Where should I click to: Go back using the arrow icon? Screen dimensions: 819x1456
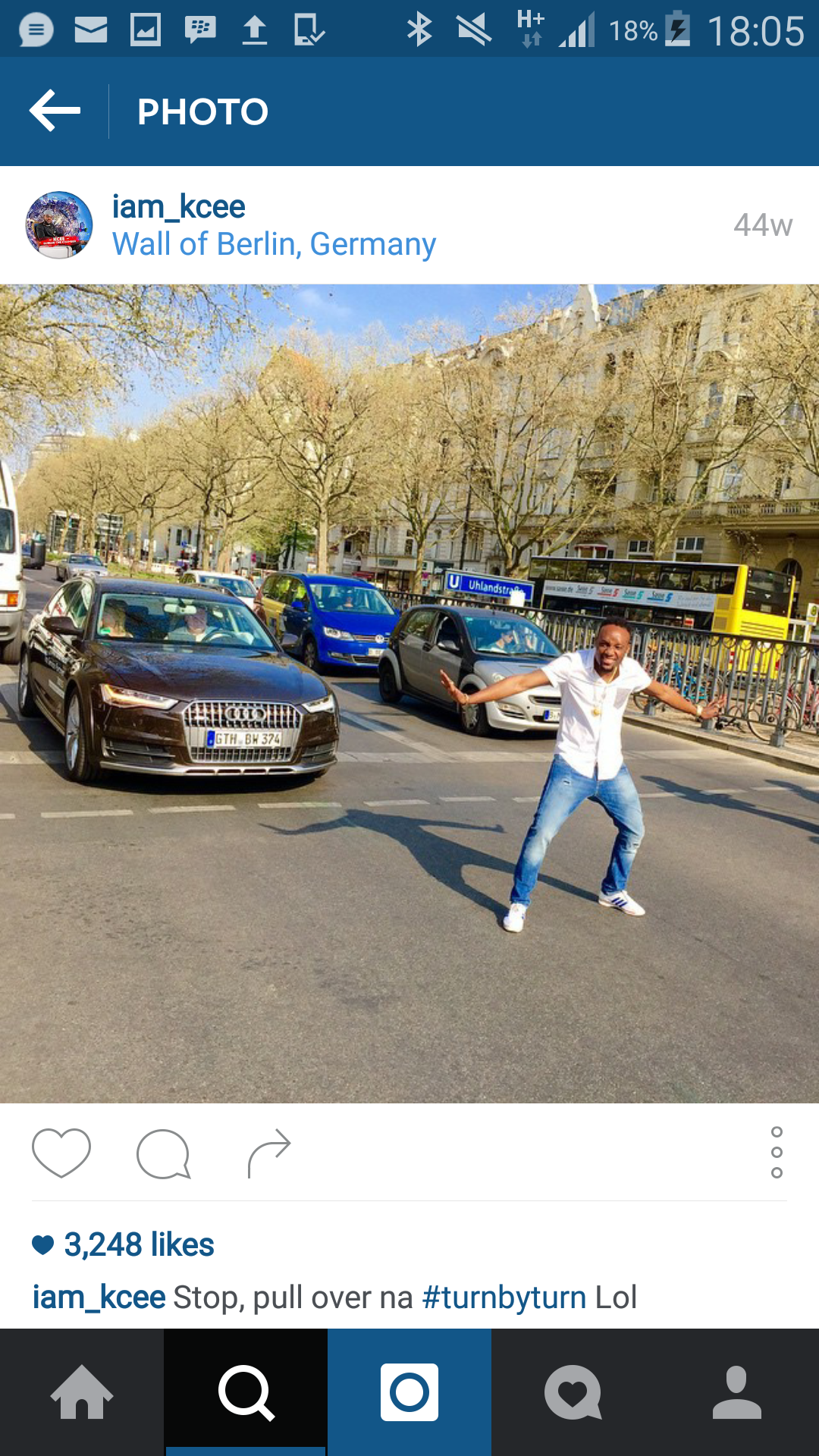point(55,111)
